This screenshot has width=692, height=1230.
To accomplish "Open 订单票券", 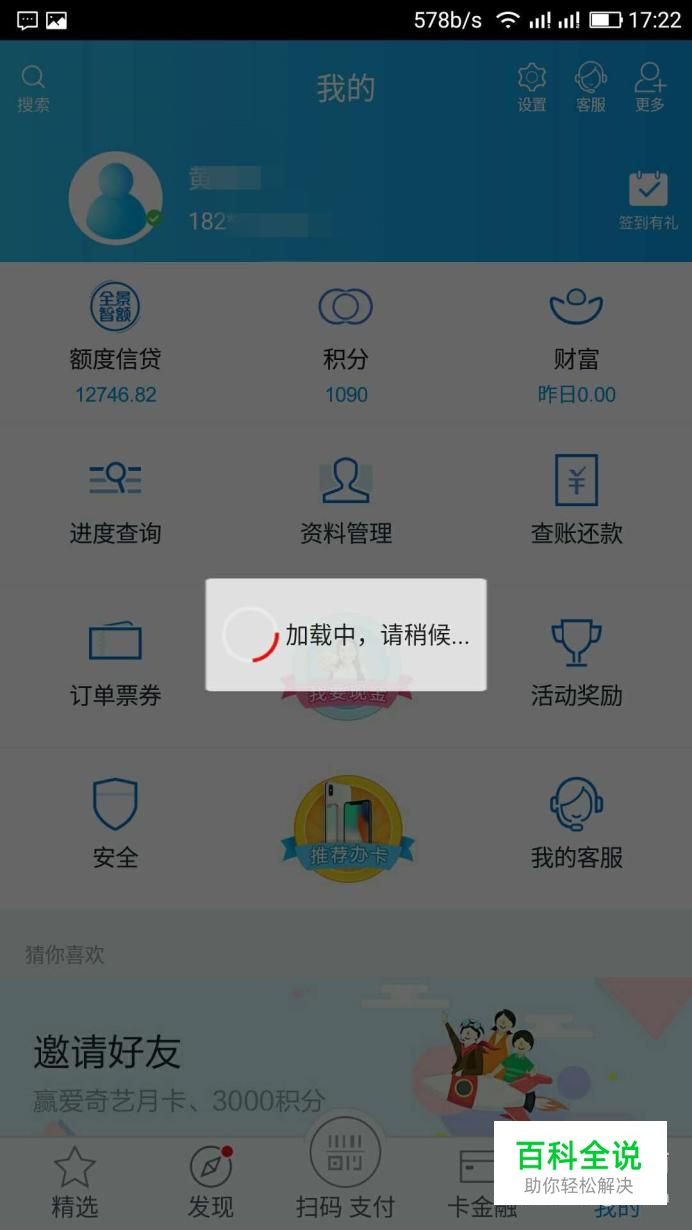I will click(115, 664).
